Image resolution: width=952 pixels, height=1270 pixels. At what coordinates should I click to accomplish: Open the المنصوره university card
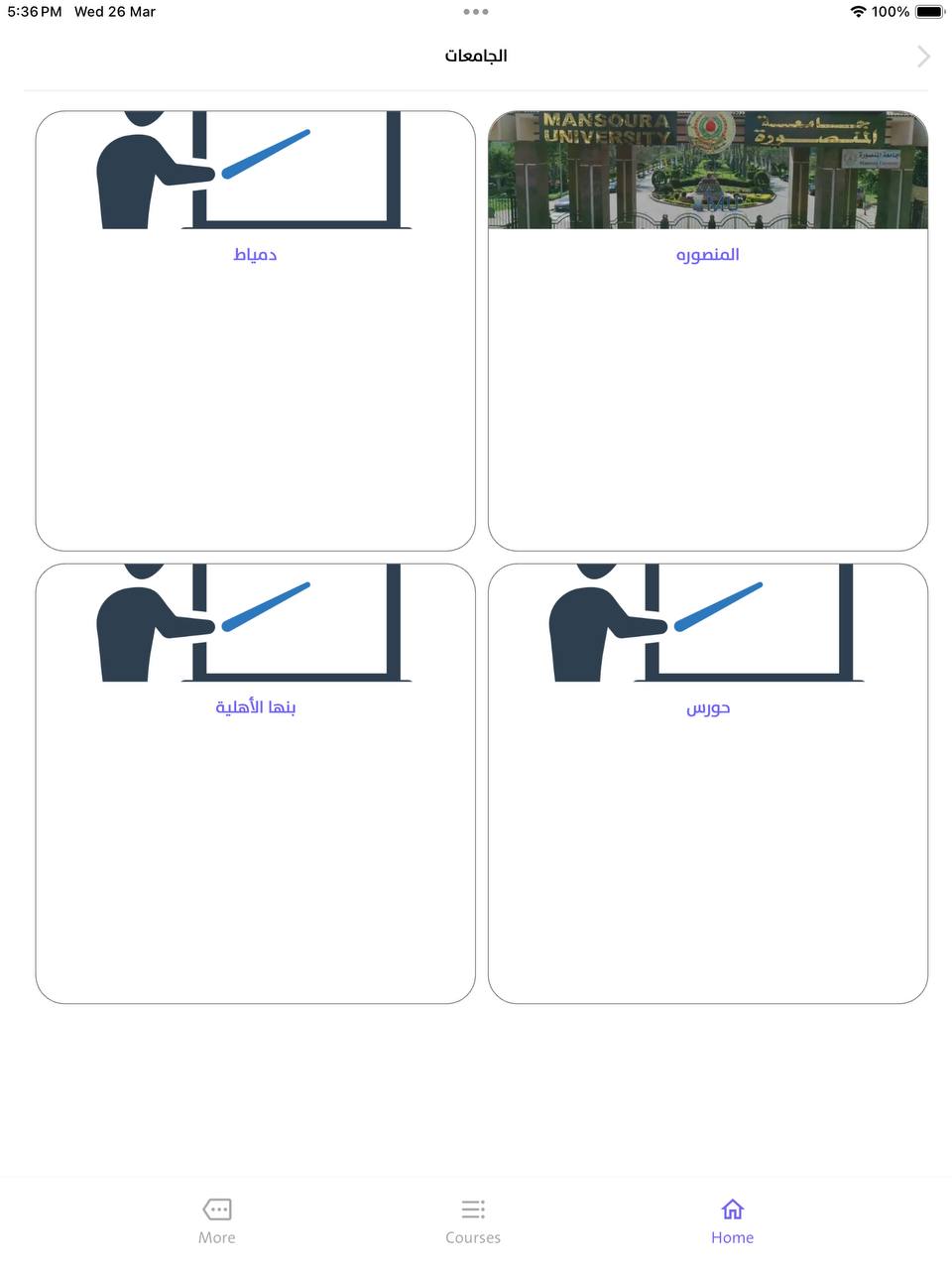(707, 329)
